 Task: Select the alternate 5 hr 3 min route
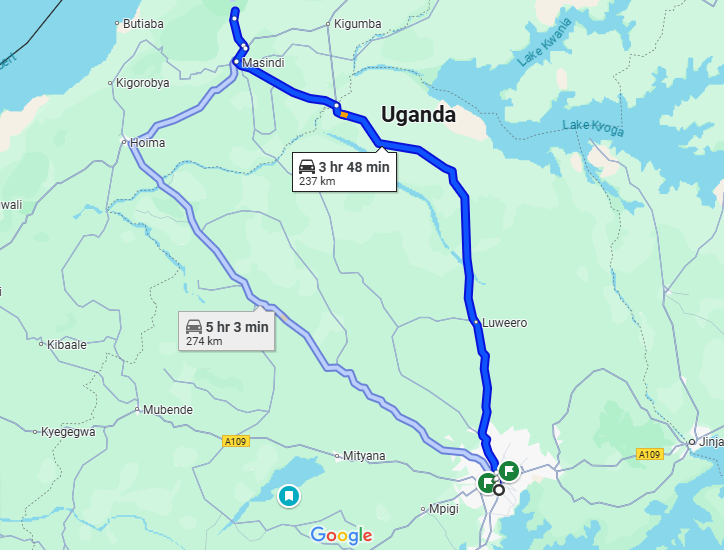[x=227, y=332]
